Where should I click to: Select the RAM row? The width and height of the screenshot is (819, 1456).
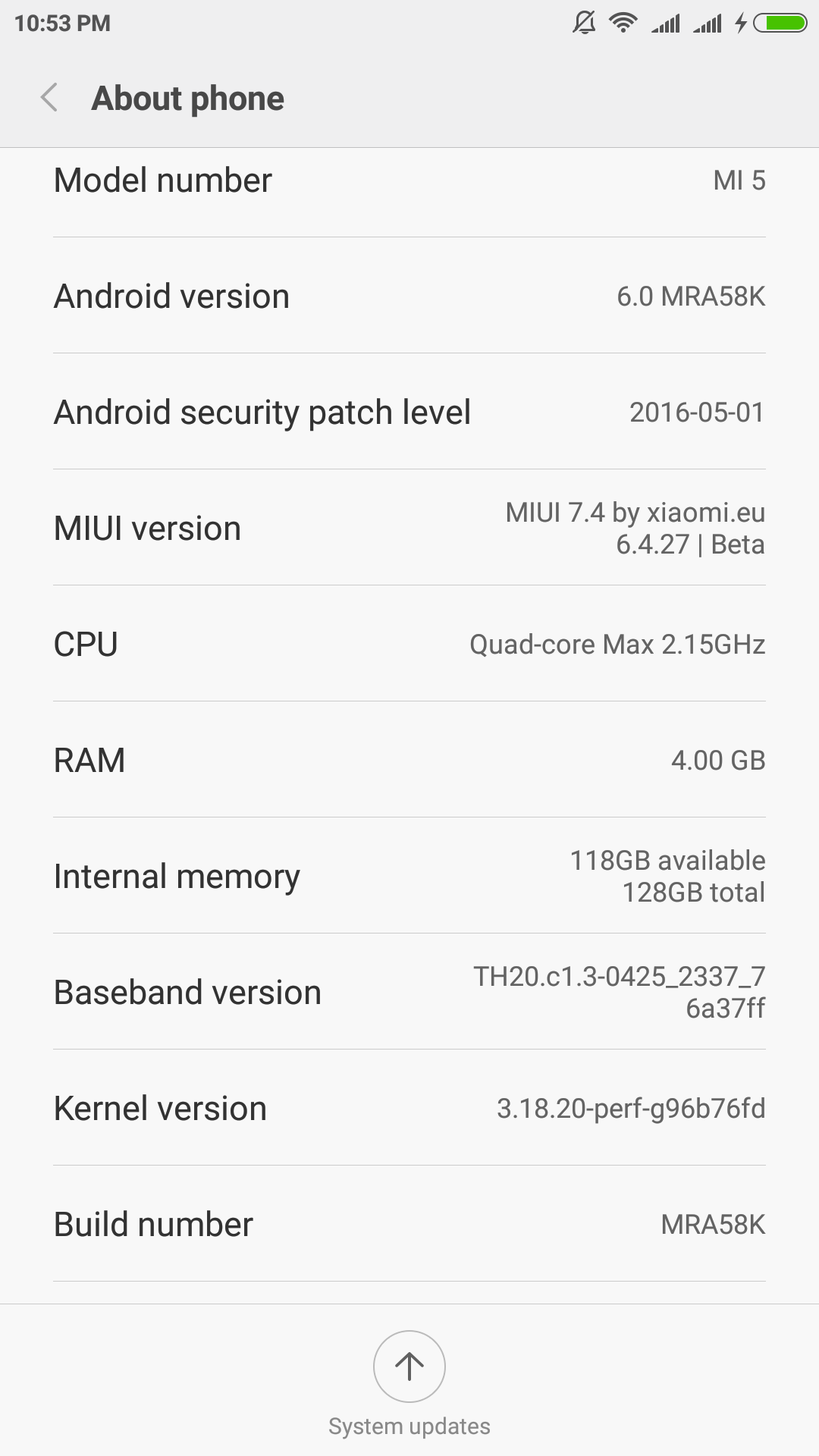click(409, 760)
